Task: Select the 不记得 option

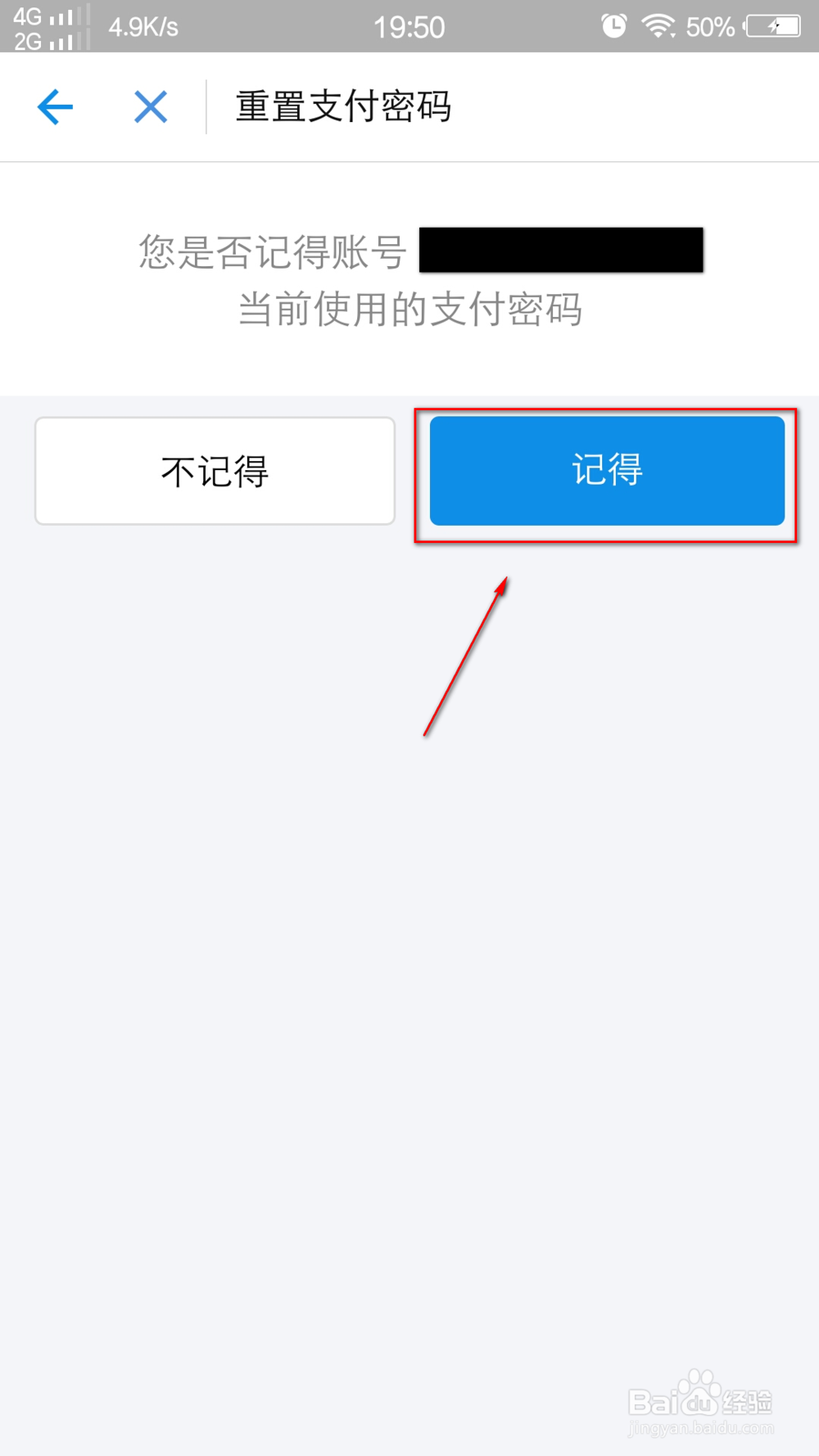Action: [x=215, y=470]
